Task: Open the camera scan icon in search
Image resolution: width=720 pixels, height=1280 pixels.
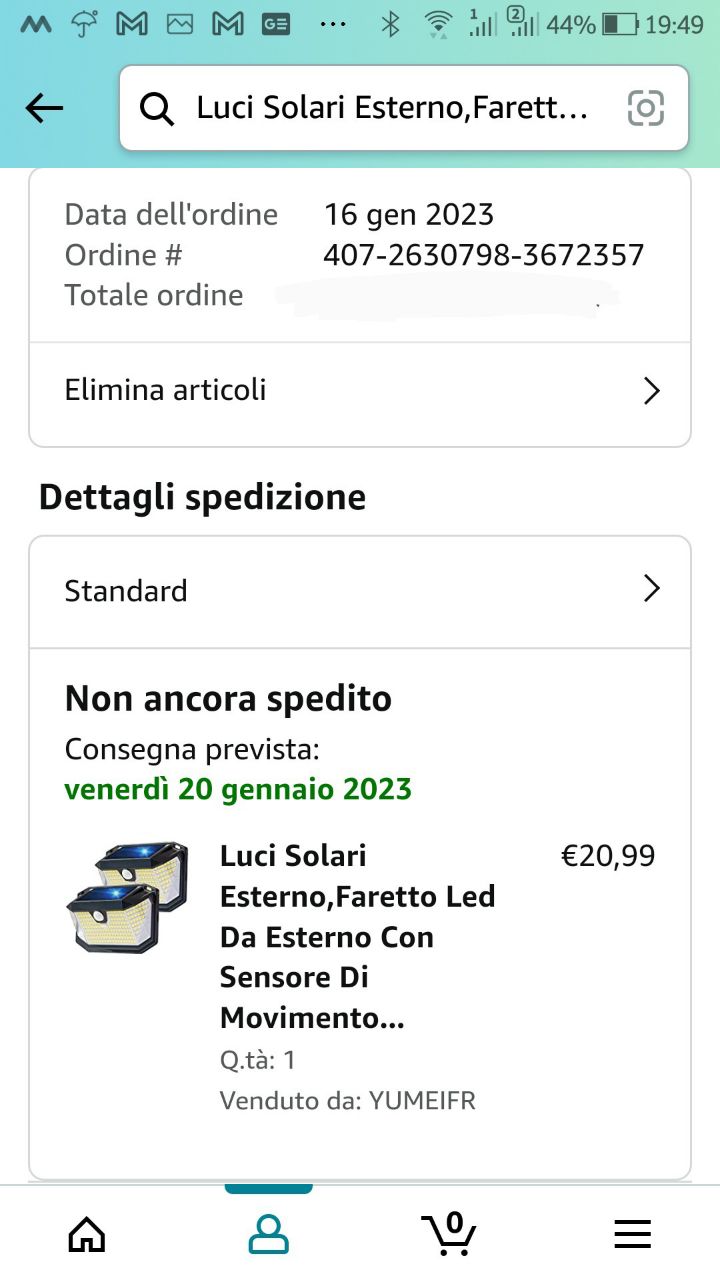Action: pos(645,108)
